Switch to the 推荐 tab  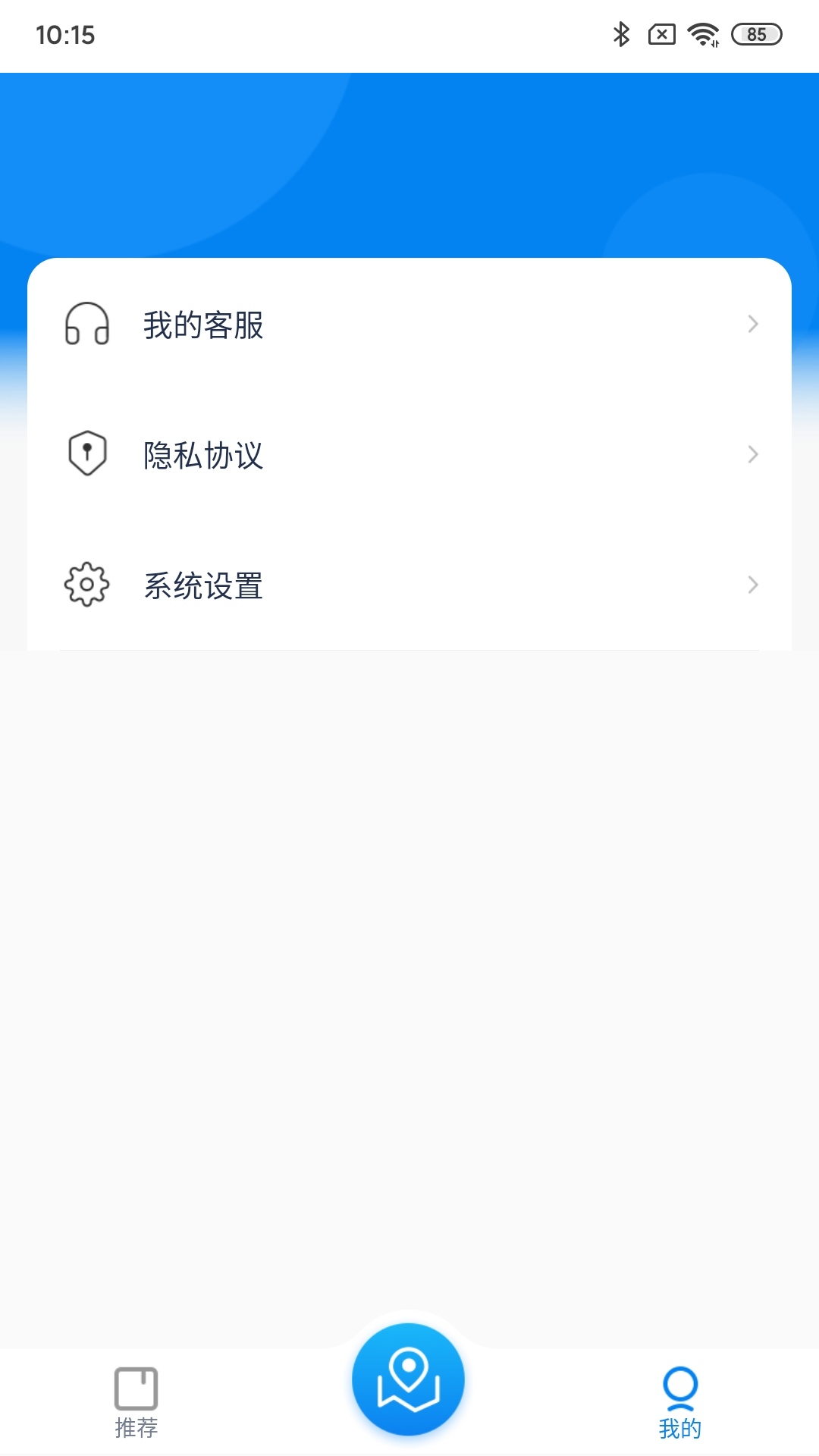[x=136, y=1401]
